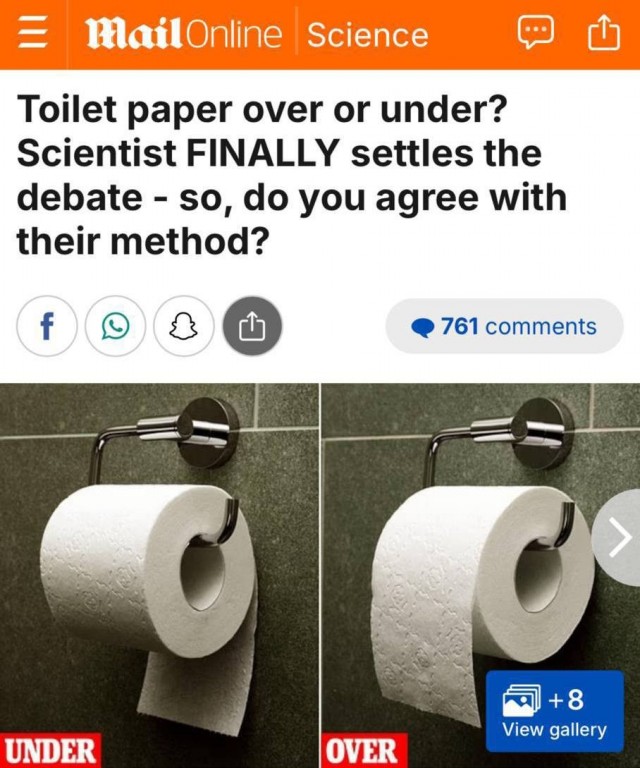Viewport: 640px width, 768px height.
Task: View the 761 comments
Action: point(504,326)
